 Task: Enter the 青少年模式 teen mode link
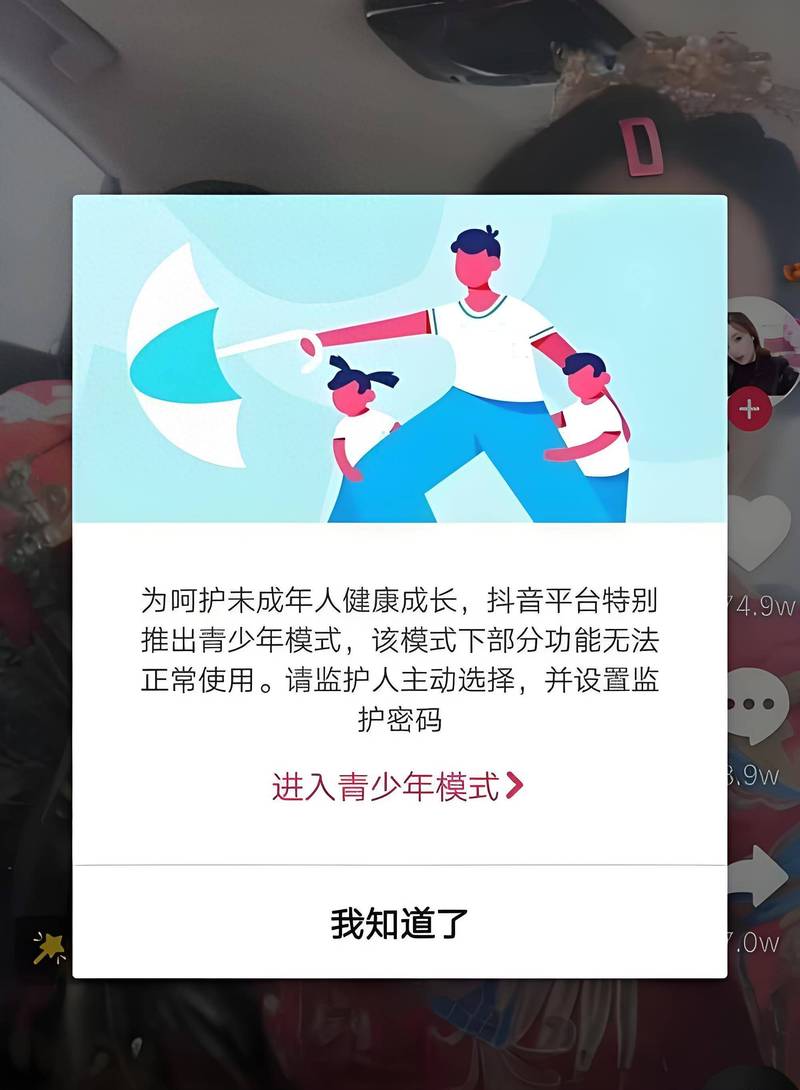coord(398,786)
